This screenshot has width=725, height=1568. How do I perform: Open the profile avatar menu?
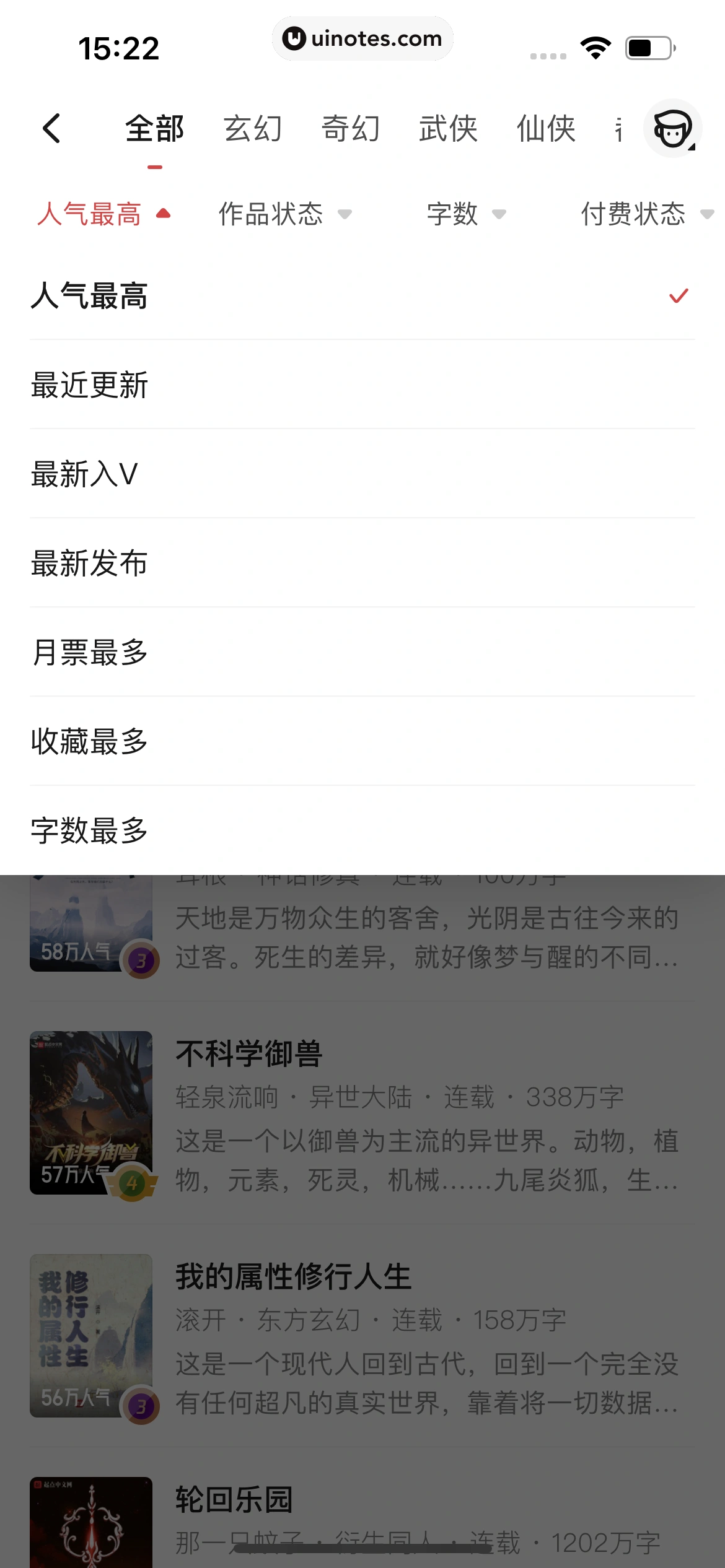(673, 128)
